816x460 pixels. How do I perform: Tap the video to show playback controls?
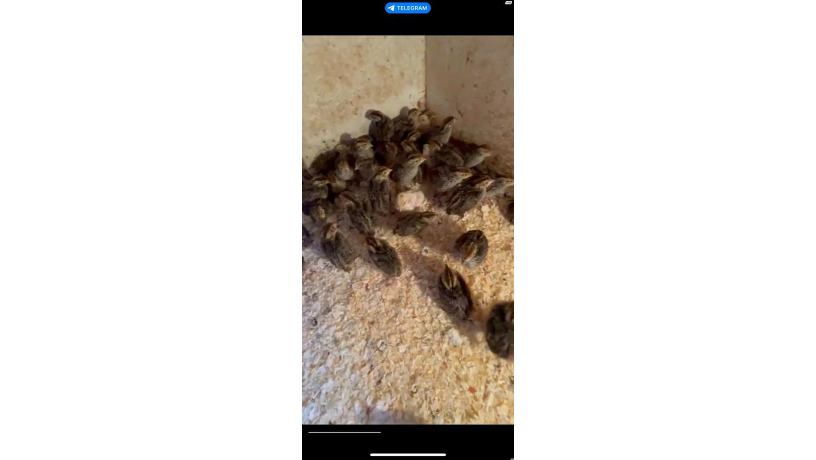(x=407, y=230)
